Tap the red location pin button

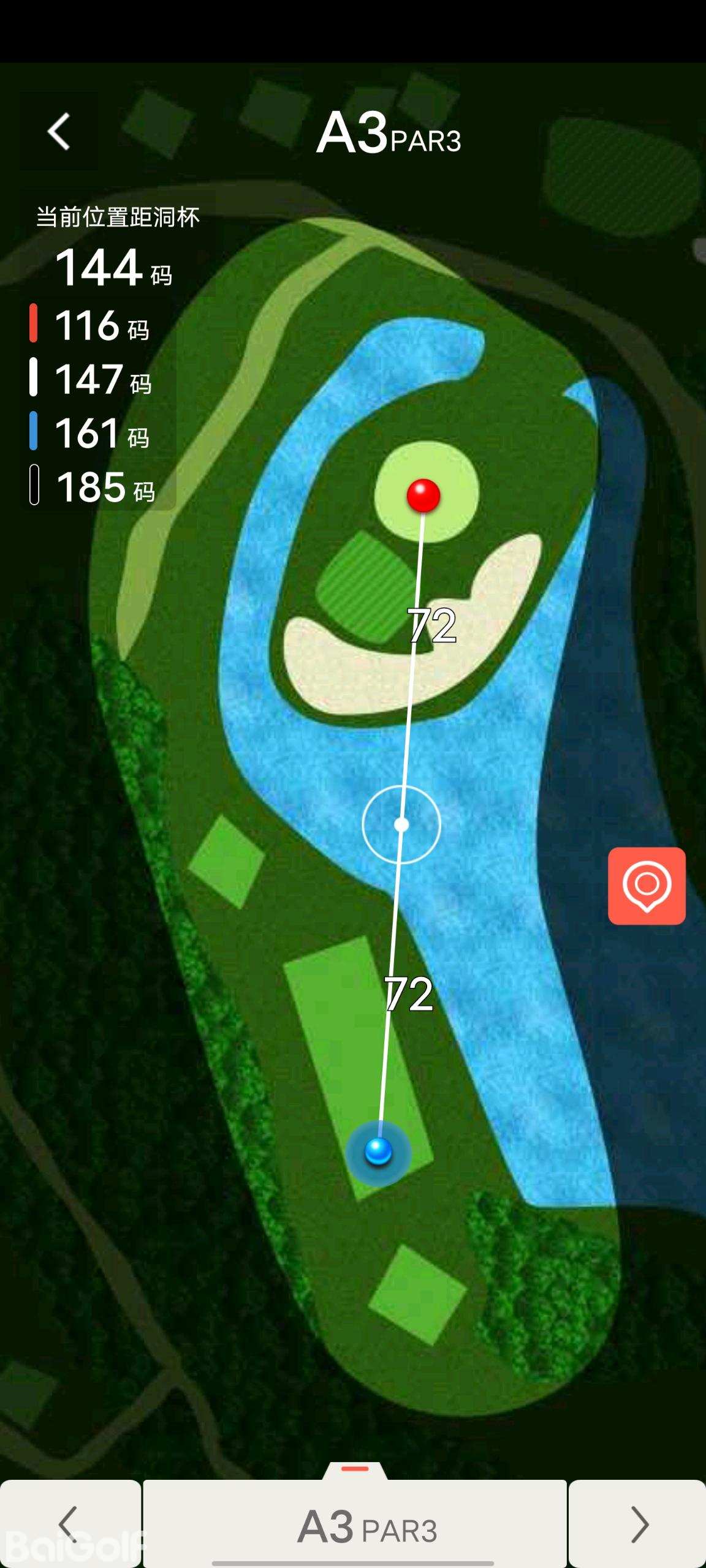point(647,886)
